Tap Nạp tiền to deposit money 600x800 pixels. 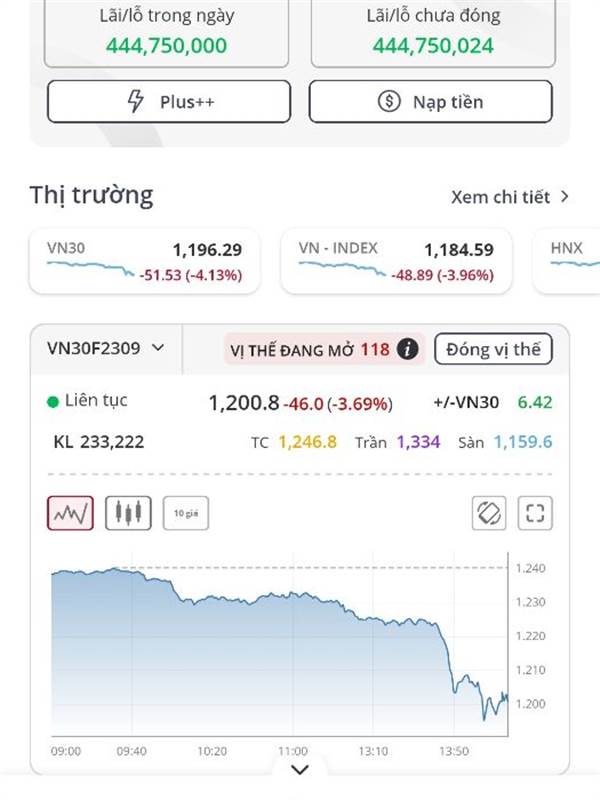point(431,102)
